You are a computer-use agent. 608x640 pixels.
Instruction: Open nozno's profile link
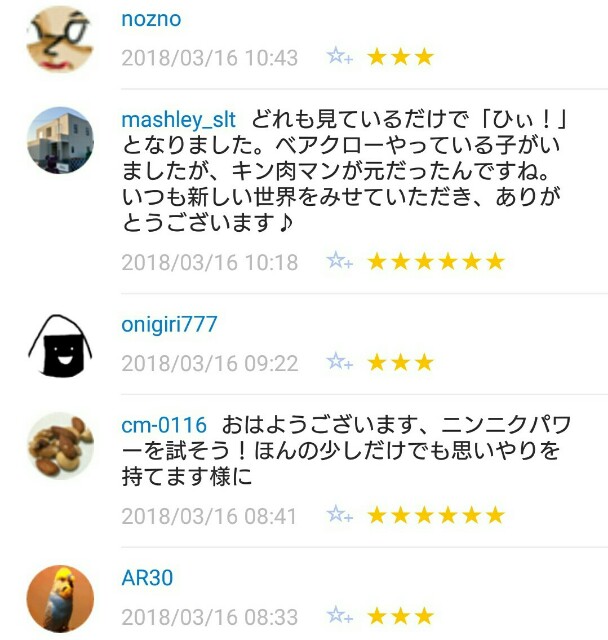(x=151, y=19)
